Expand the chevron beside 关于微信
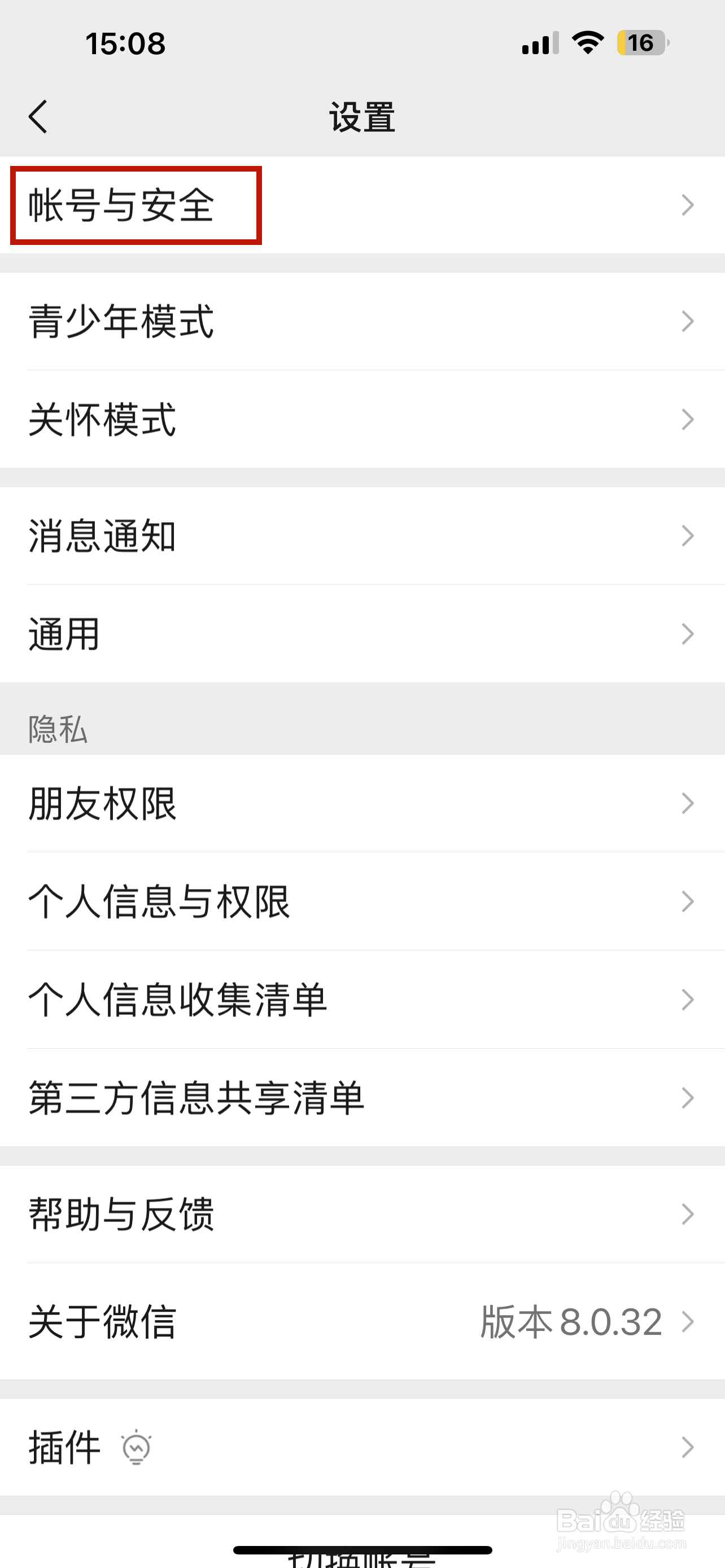This screenshot has width=725, height=1568. [687, 1320]
